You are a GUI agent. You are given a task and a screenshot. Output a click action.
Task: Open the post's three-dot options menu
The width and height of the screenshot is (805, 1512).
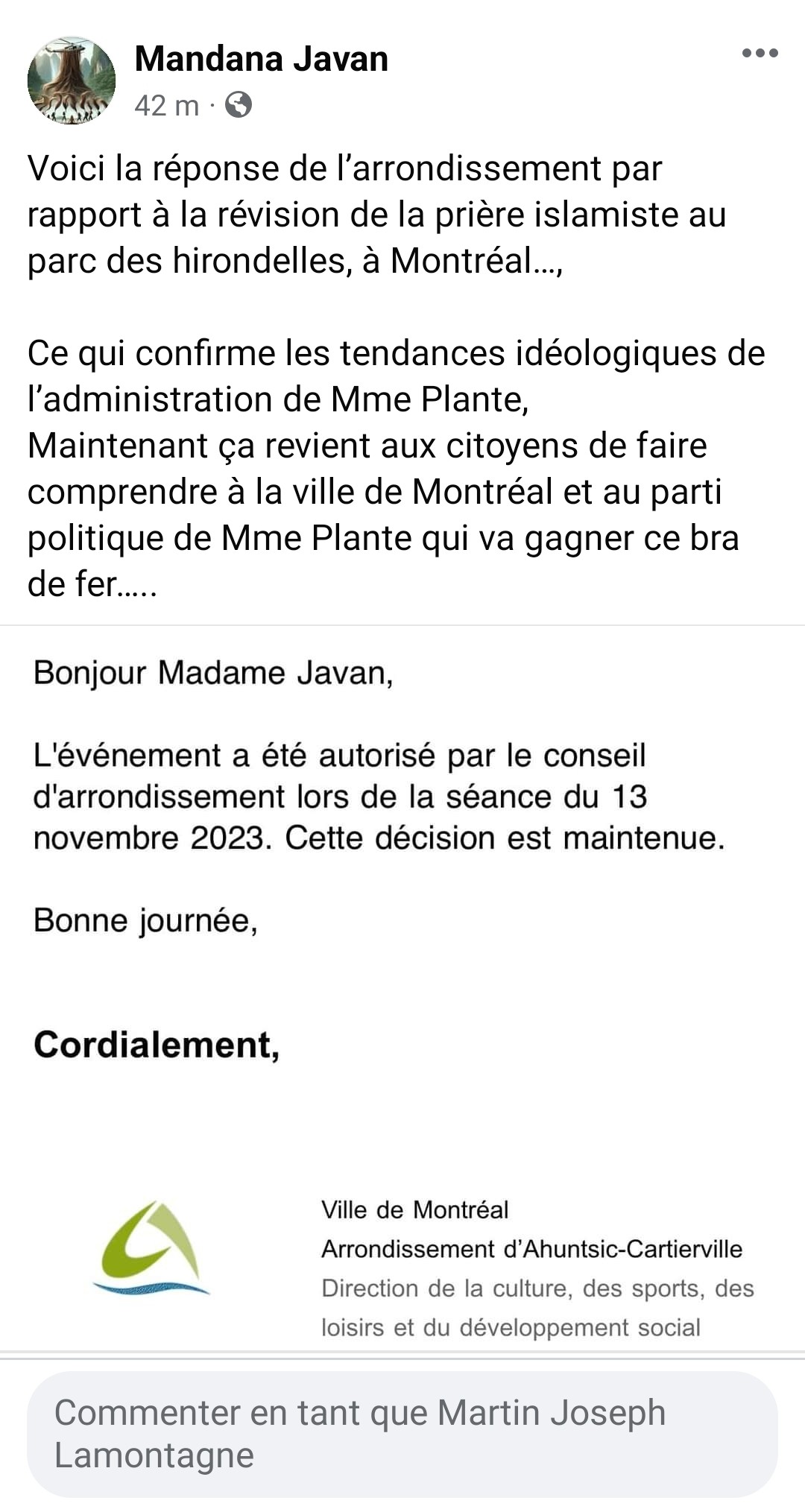[x=760, y=53]
